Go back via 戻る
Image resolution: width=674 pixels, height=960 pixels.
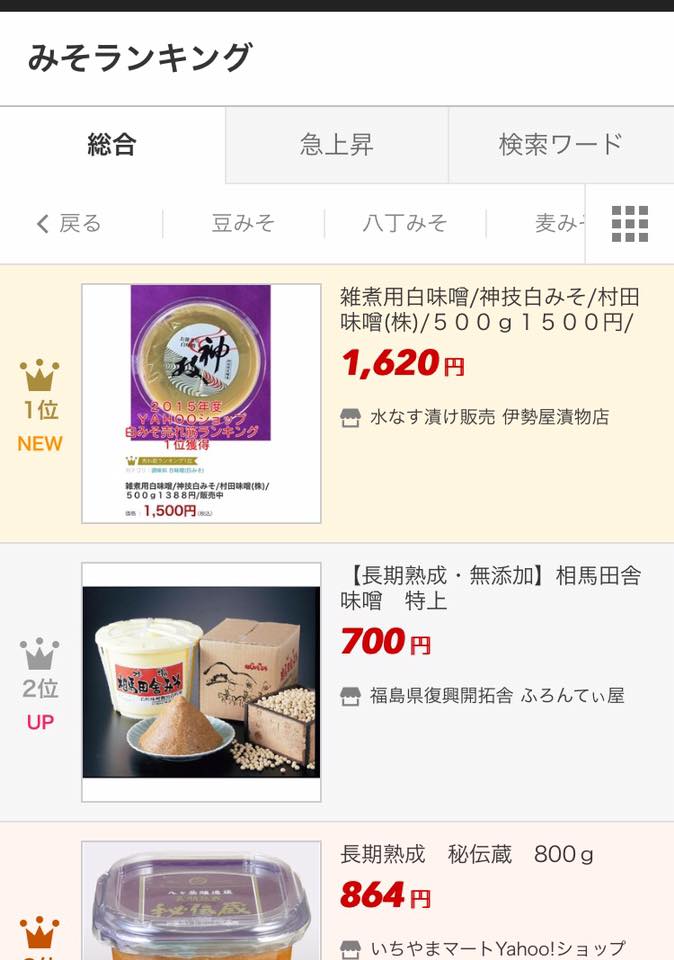(x=69, y=223)
